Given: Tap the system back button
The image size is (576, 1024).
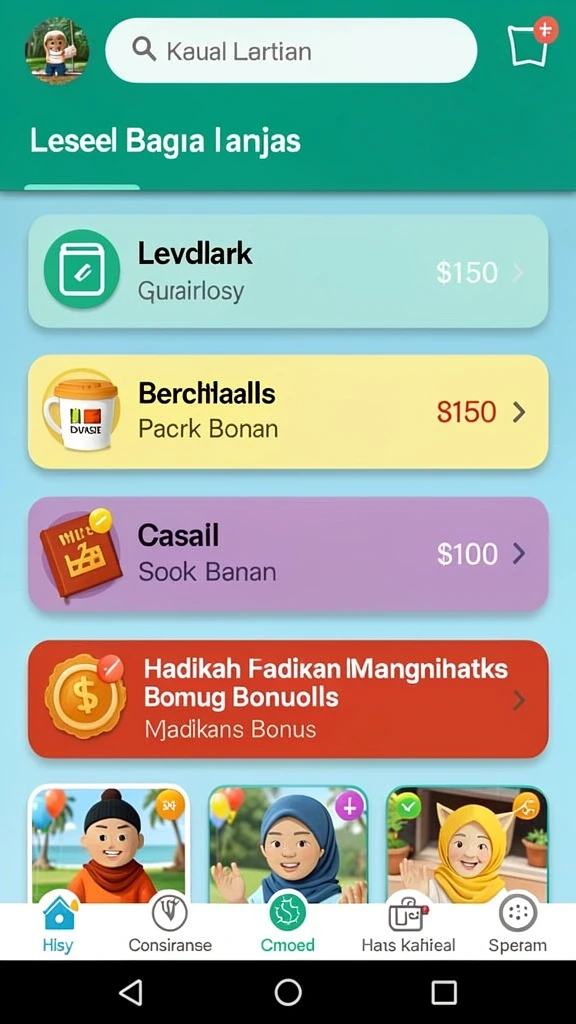Looking at the screenshot, I should pyautogui.click(x=131, y=992).
